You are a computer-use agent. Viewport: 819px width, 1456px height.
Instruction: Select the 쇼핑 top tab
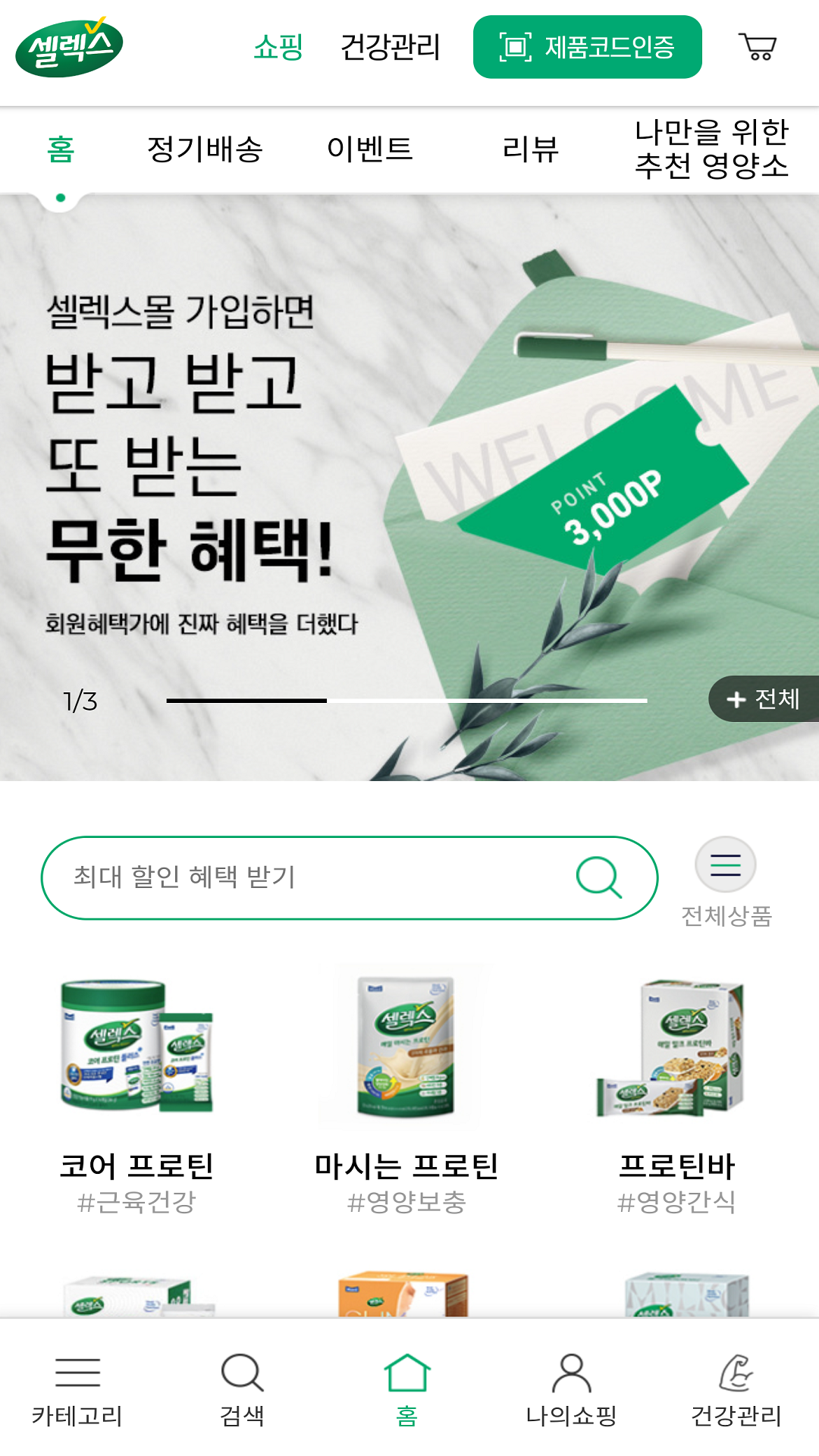click(x=278, y=47)
